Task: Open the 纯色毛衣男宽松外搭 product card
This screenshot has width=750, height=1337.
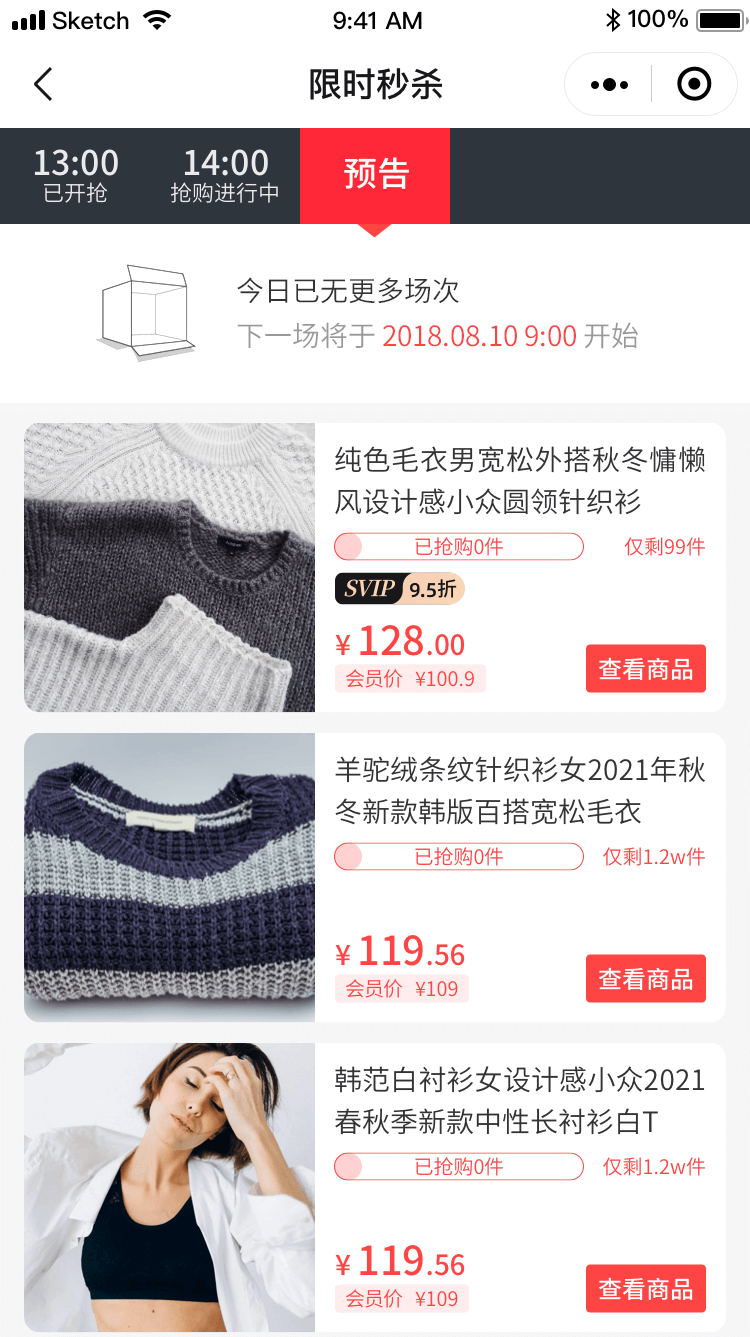Action: coord(519,480)
